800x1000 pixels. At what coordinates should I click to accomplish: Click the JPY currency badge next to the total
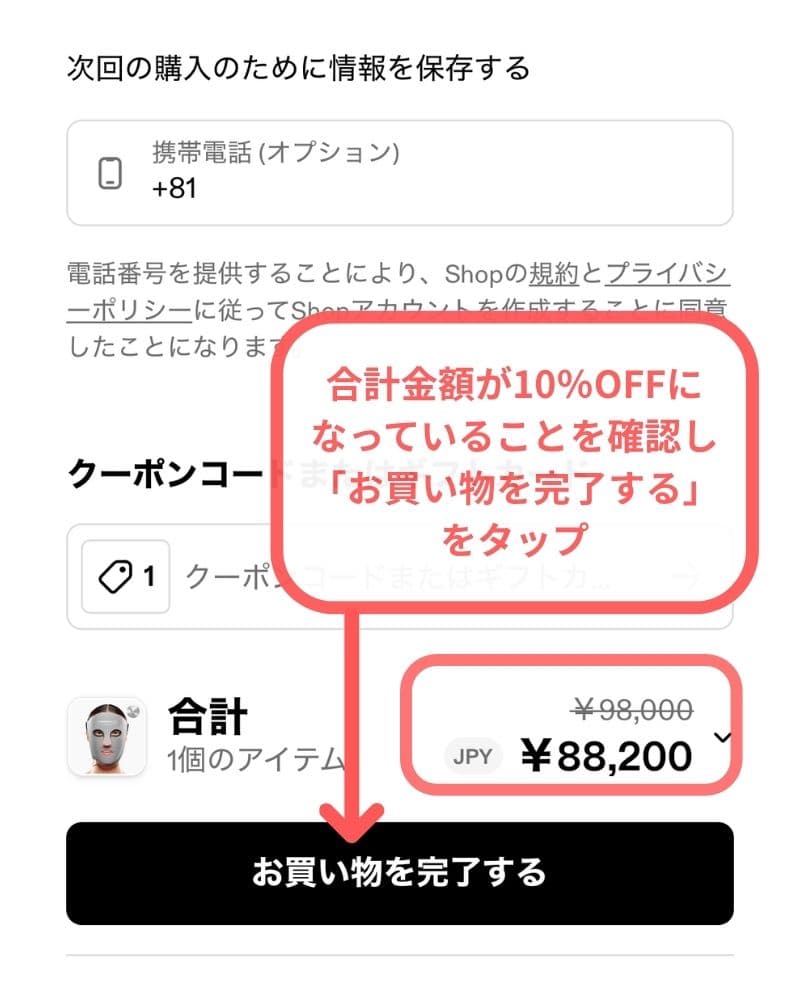(x=471, y=757)
